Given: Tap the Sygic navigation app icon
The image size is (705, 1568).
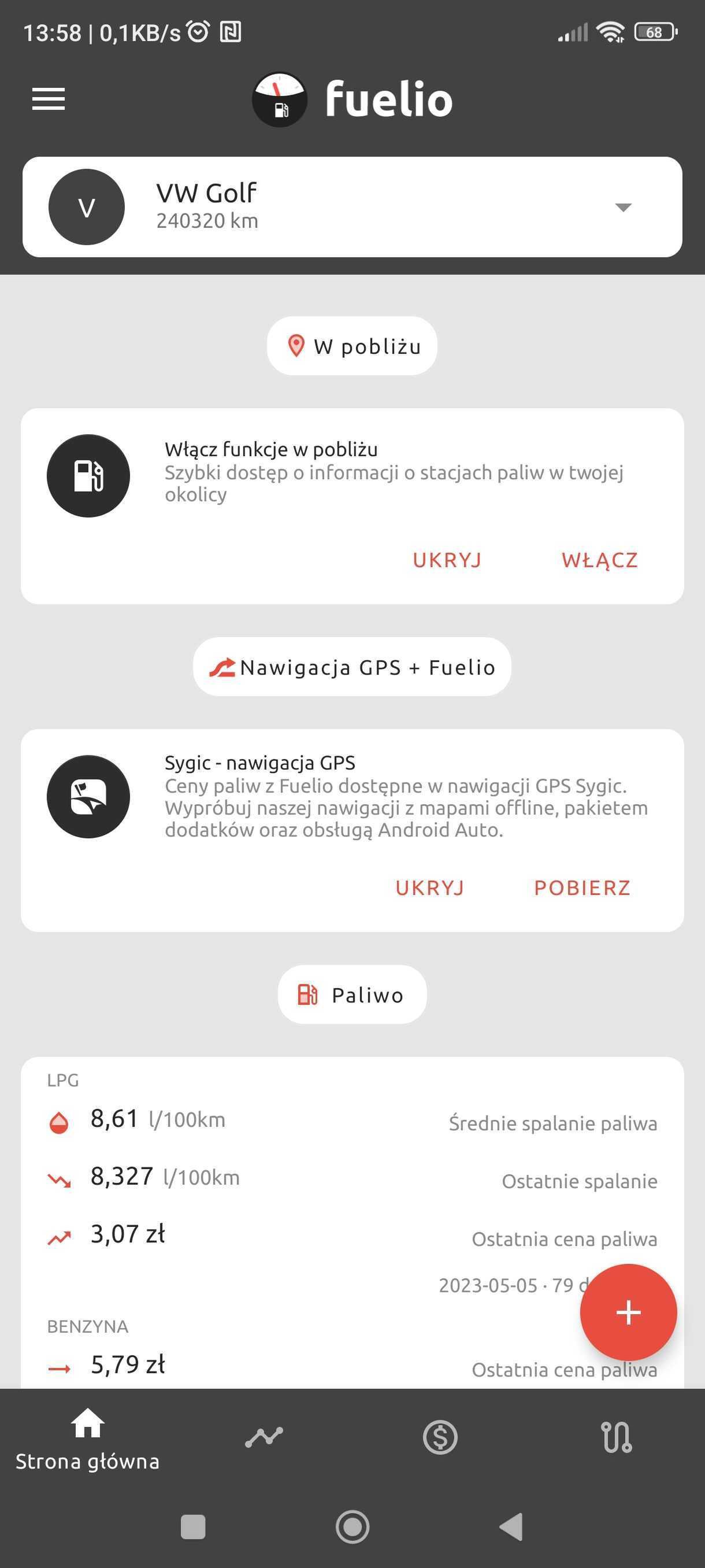Looking at the screenshot, I should pos(88,797).
